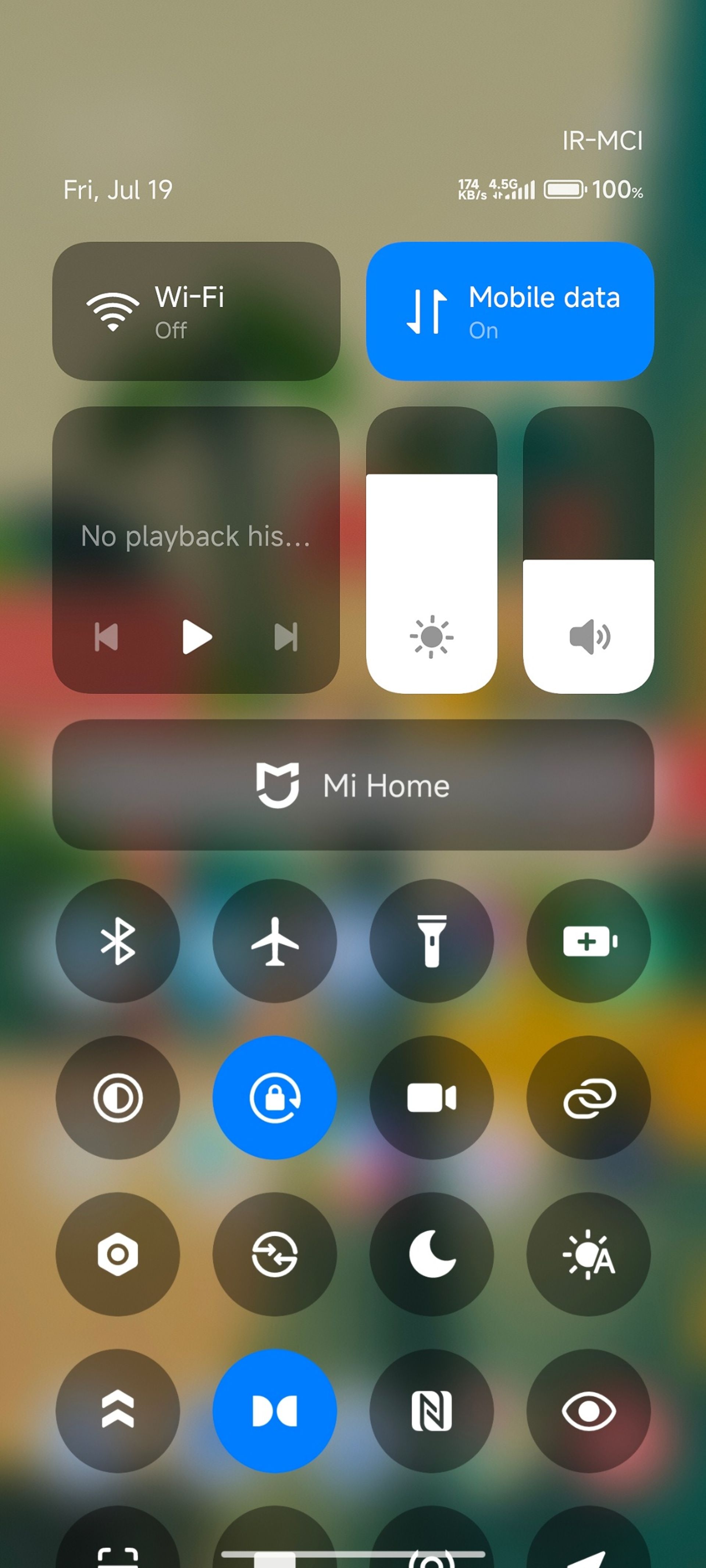Play media in the playback card
The height and width of the screenshot is (1568, 706).
tap(196, 637)
